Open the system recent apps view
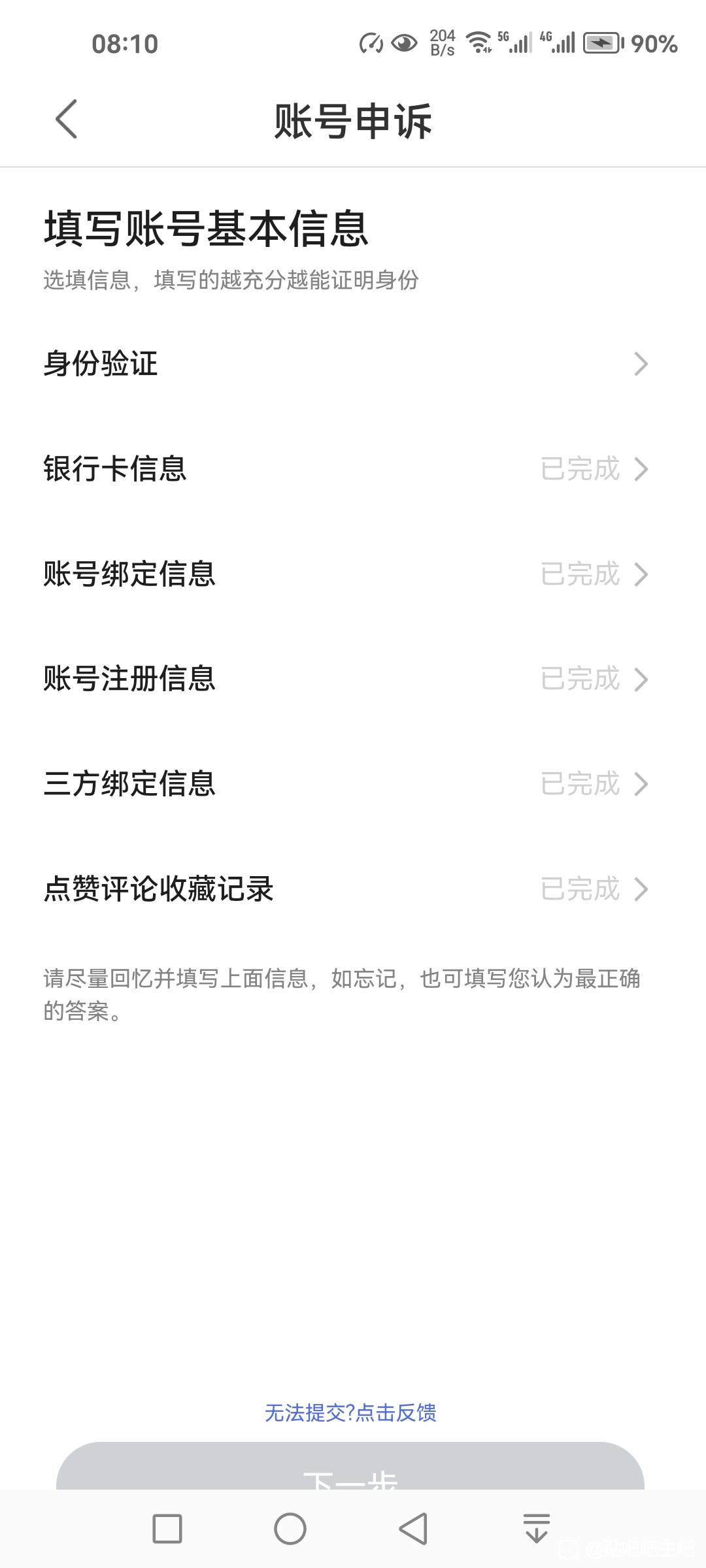The width and height of the screenshot is (706, 1568). [167, 1529]
